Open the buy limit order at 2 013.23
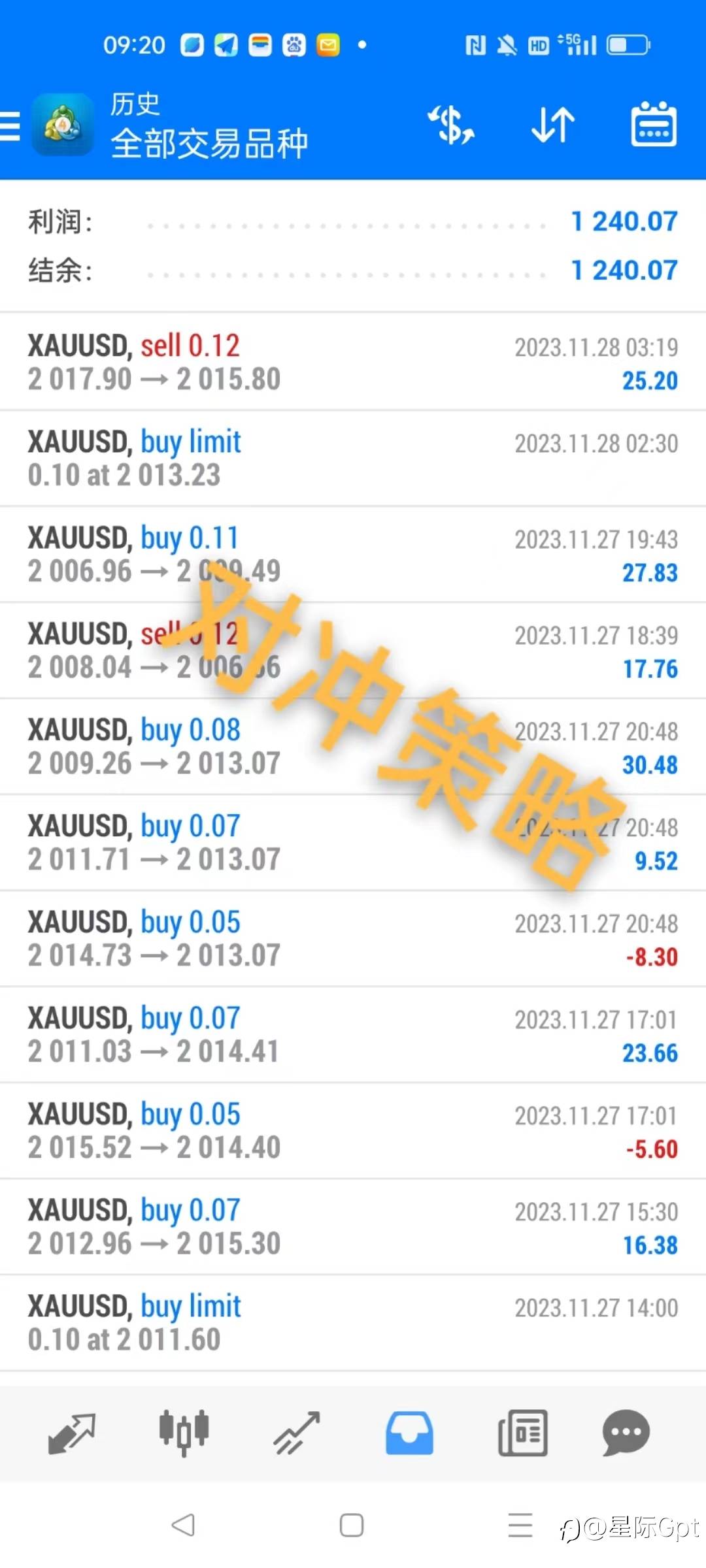 [353, 458]
